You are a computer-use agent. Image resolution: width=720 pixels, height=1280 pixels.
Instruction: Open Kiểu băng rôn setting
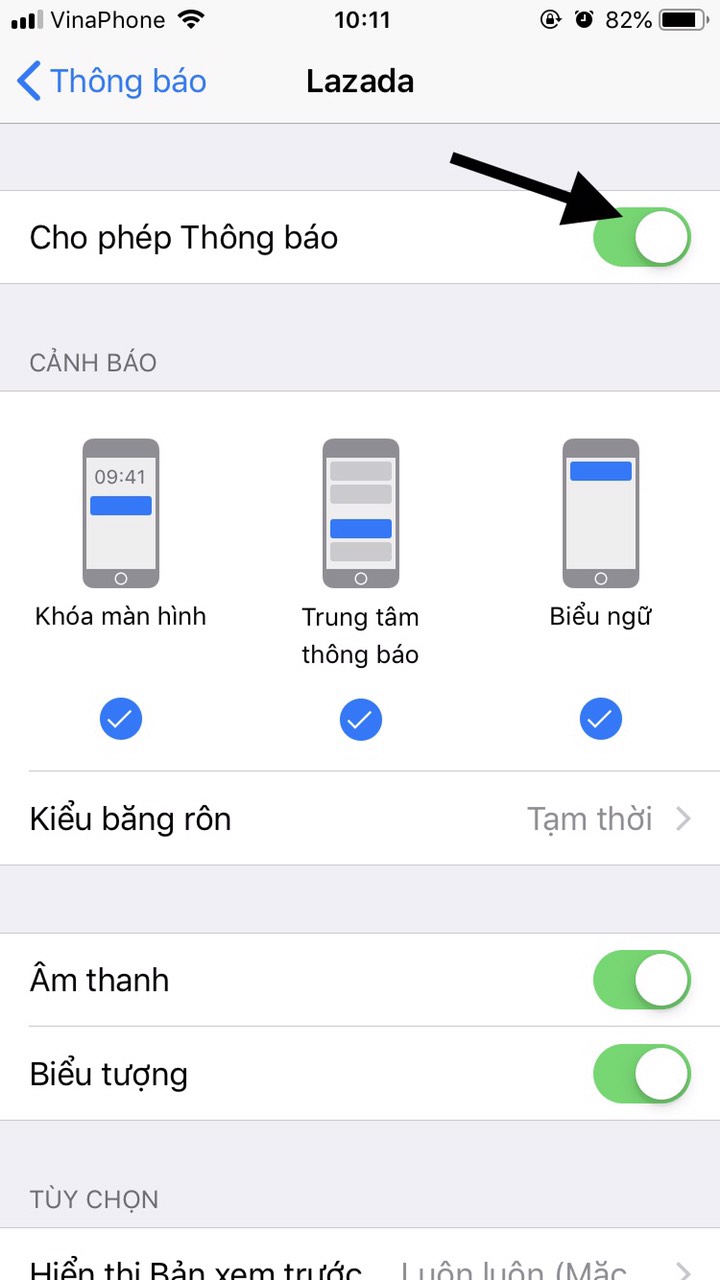click(x=360, y=819)
